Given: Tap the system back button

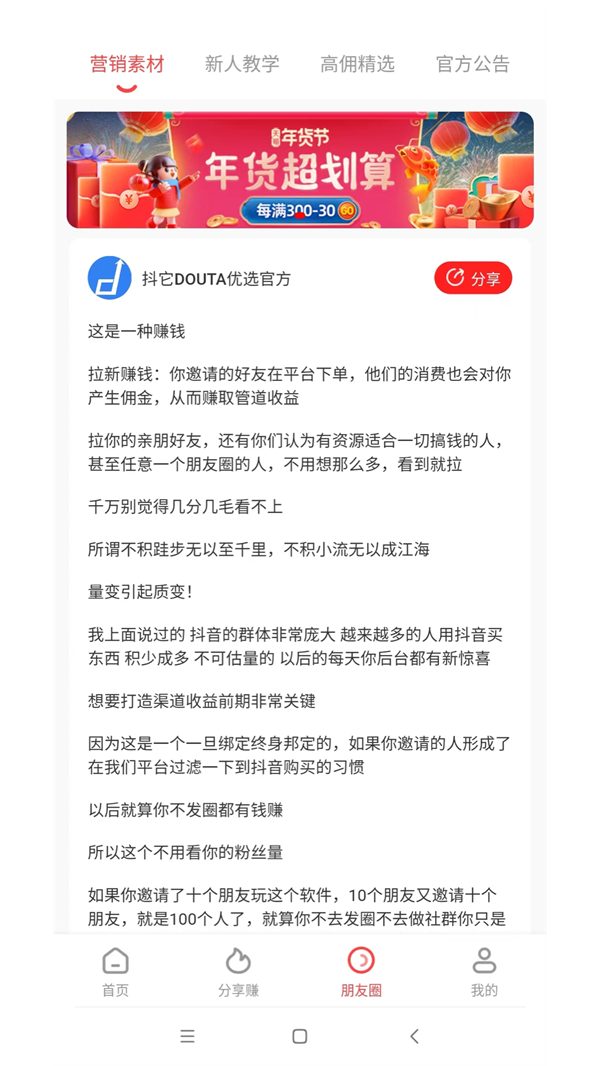Looking at the screenshot, I should [x=414, y=1037].
